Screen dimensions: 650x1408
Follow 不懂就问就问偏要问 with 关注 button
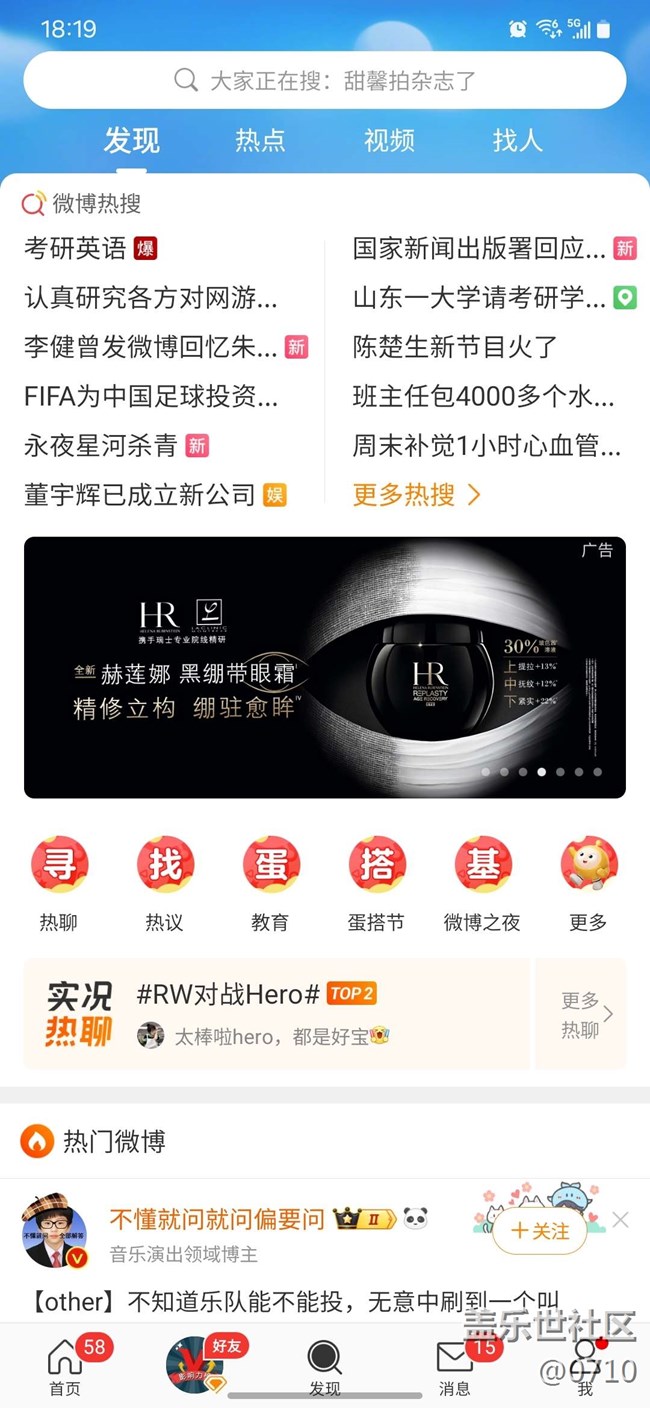coord(541,1231)
